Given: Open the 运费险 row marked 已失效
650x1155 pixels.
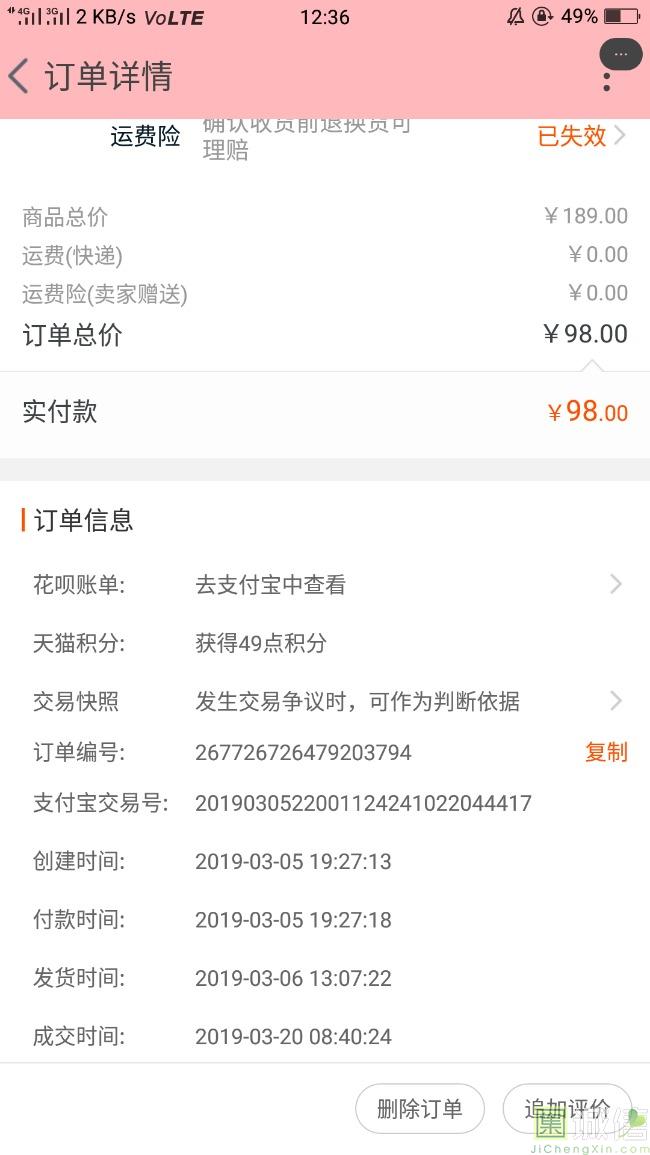Looking at the screenshot, I should point(325,137).
